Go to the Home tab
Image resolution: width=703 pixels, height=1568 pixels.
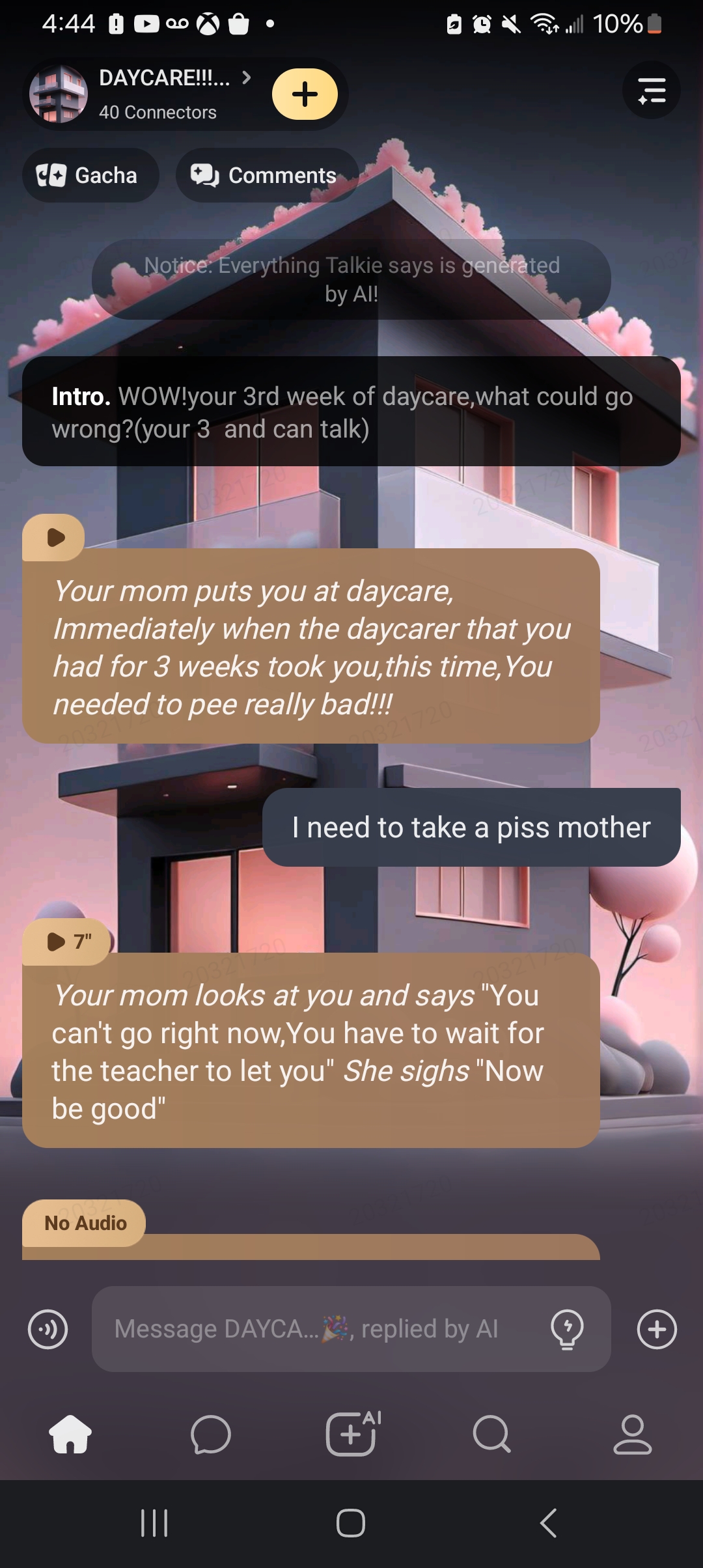70,1435
